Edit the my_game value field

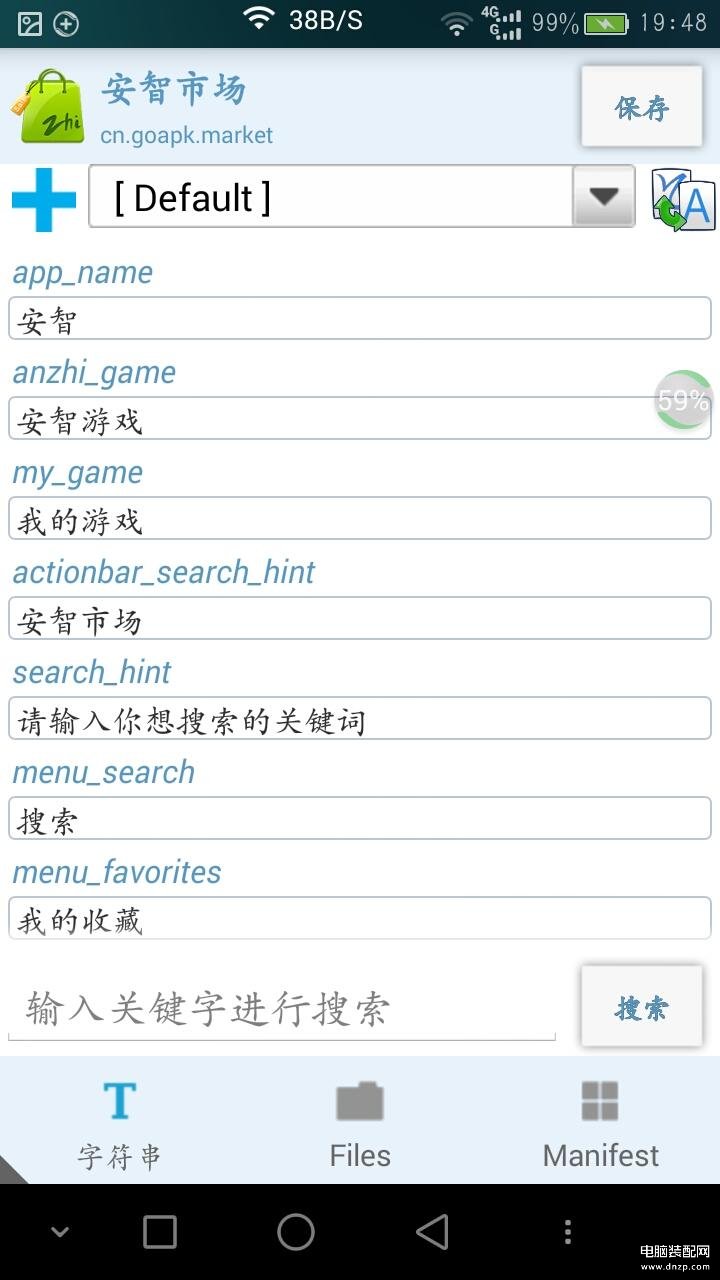click(x=360, y=519)
